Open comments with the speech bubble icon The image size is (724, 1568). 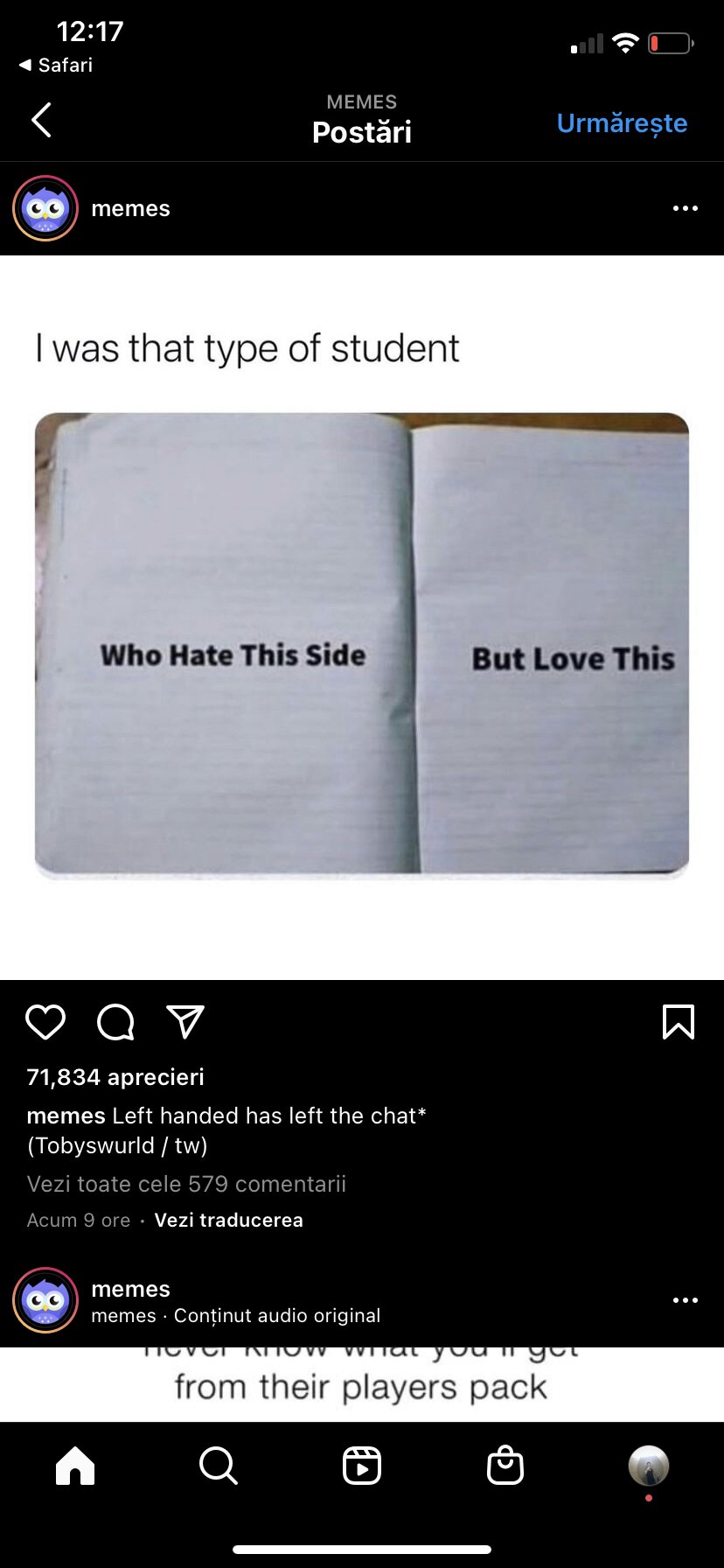click(115, 1021)
